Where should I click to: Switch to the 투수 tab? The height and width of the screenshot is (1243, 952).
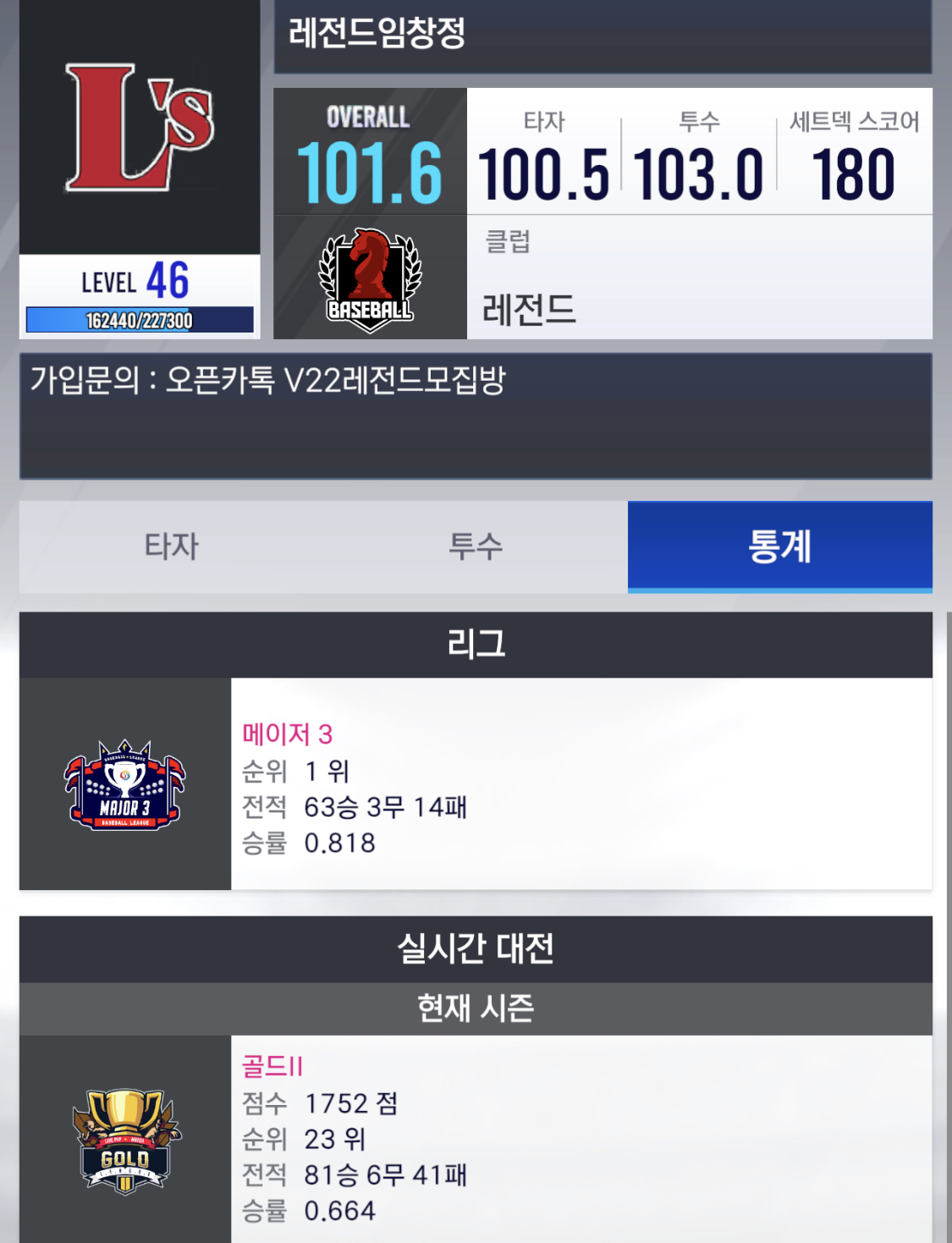476,547
